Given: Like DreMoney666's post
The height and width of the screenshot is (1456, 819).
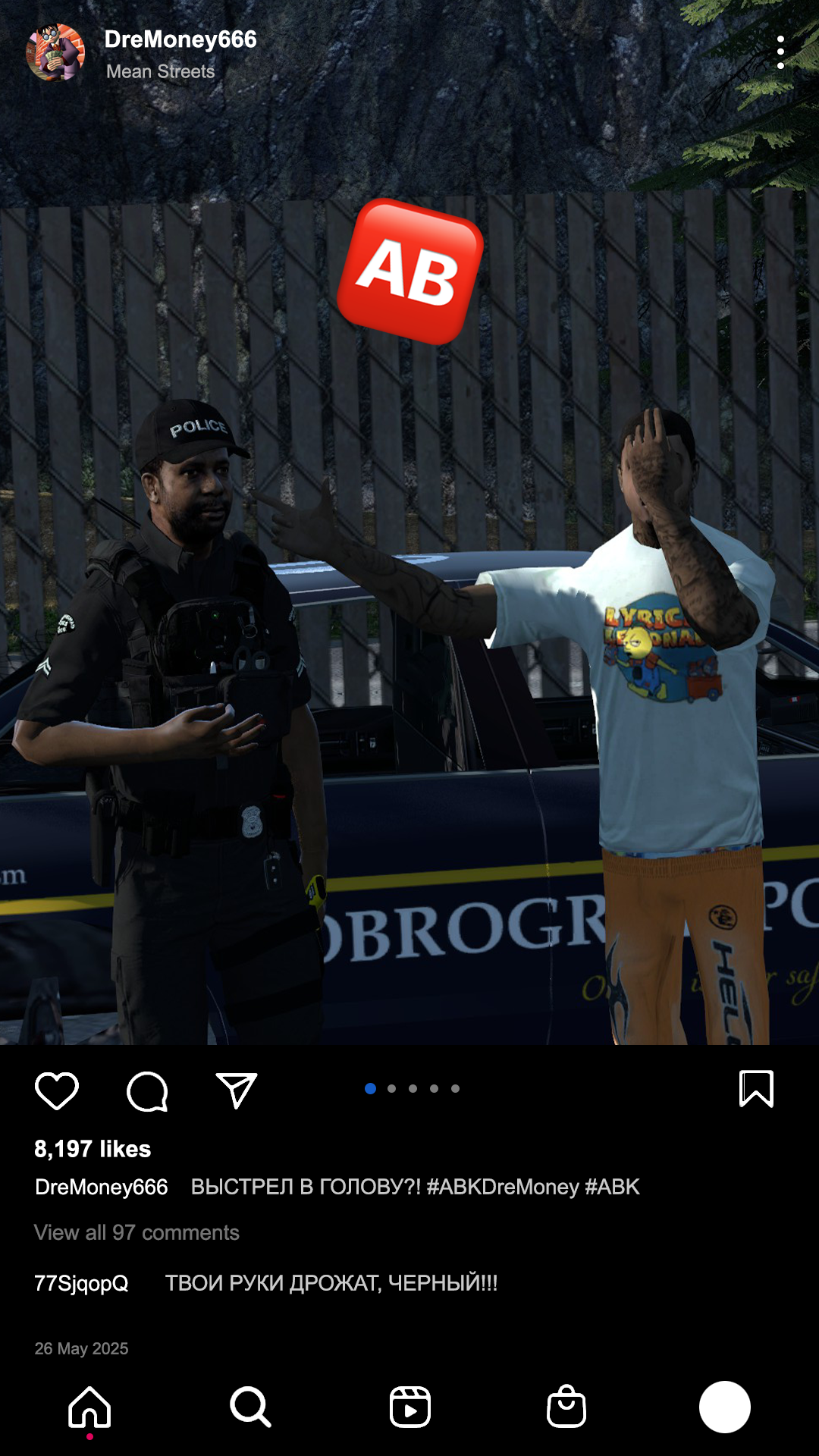Looking at the screenshot, I should pos(57,1091).
